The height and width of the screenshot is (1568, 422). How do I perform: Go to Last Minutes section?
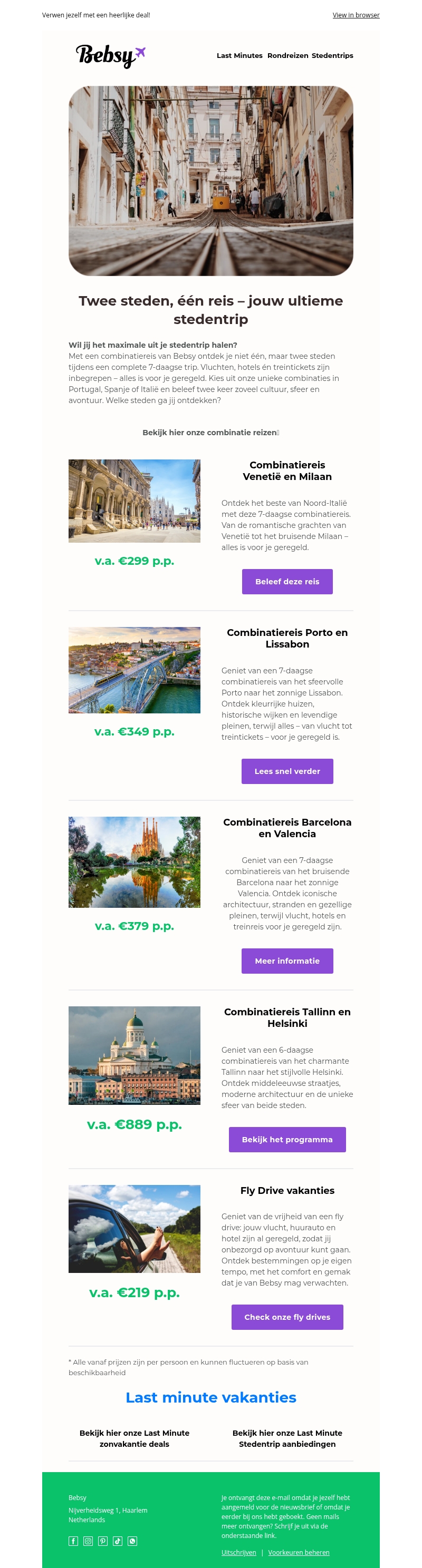click(239, 55)
